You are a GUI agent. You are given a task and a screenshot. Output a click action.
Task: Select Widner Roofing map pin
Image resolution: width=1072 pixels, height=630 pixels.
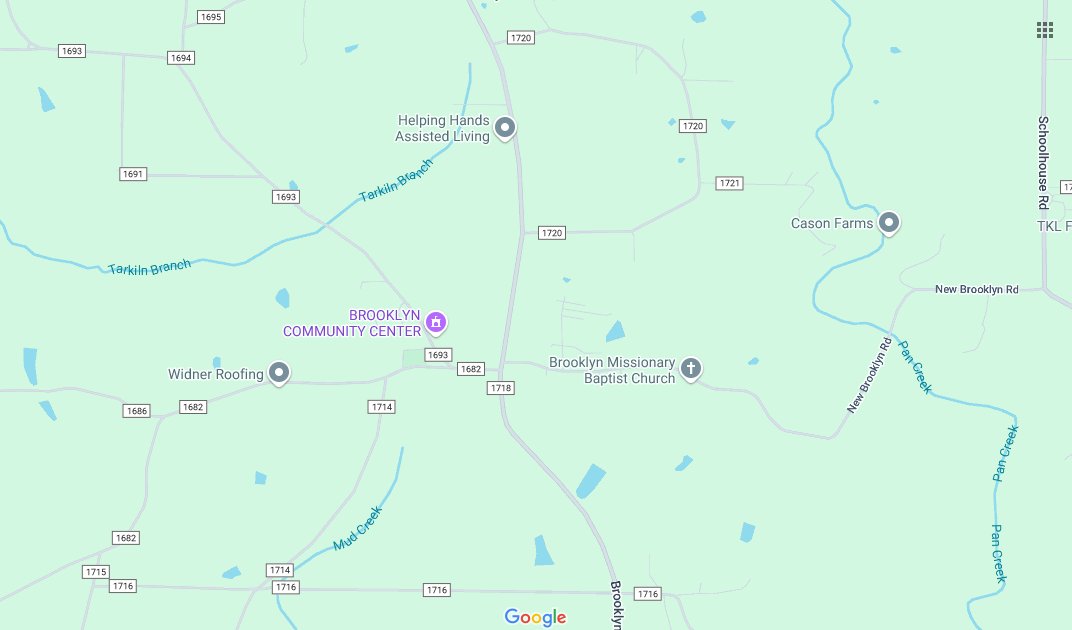[x=280, y=374]
